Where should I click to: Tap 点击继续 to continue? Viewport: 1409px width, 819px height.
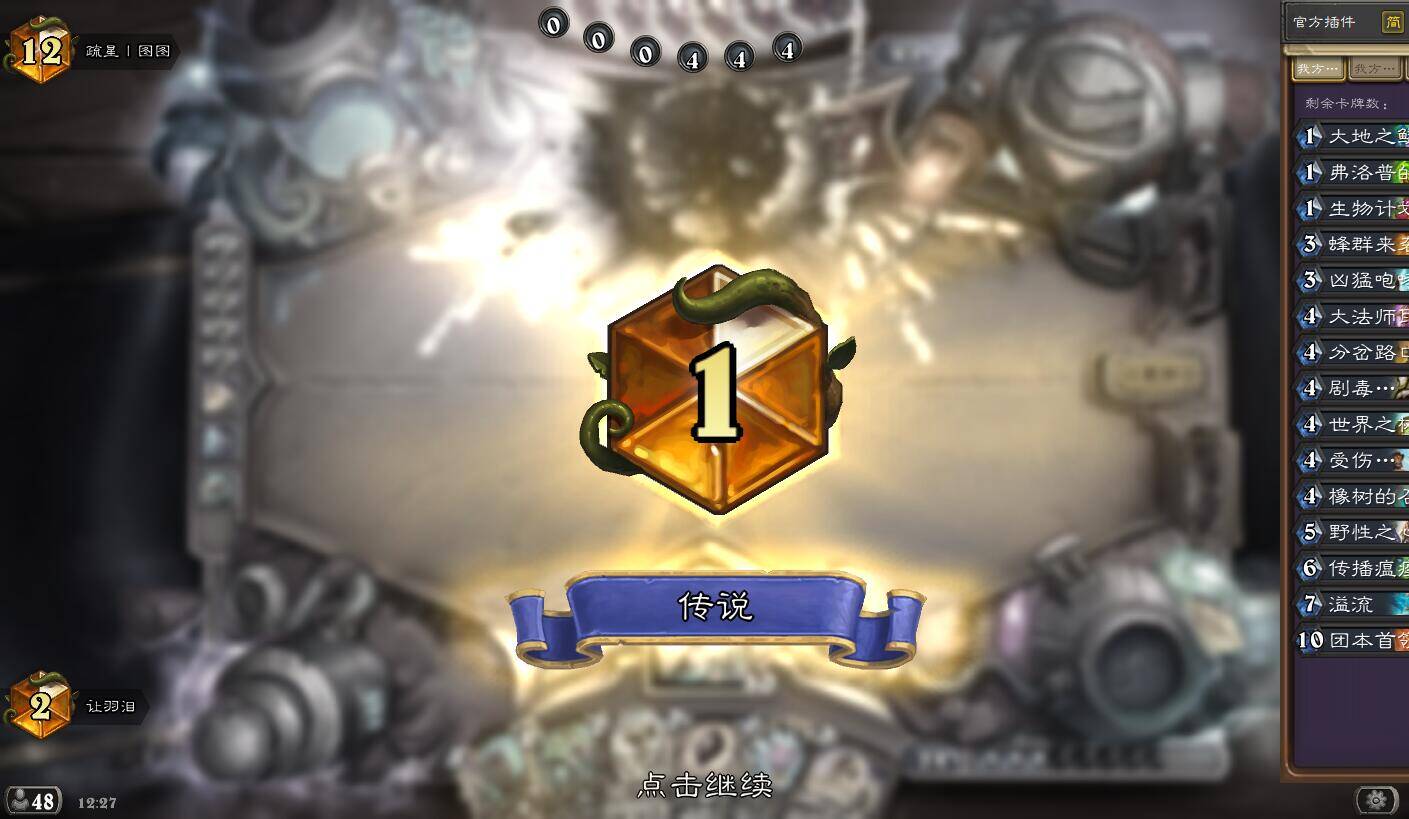(704, 785)
